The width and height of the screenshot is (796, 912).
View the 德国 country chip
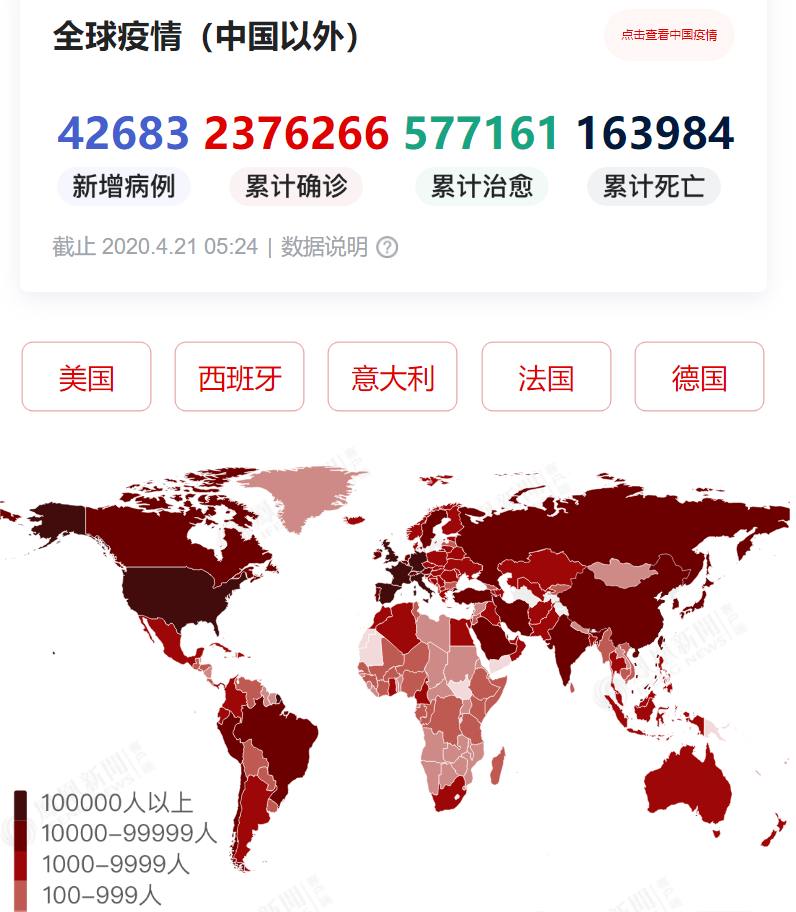(699, 377)
